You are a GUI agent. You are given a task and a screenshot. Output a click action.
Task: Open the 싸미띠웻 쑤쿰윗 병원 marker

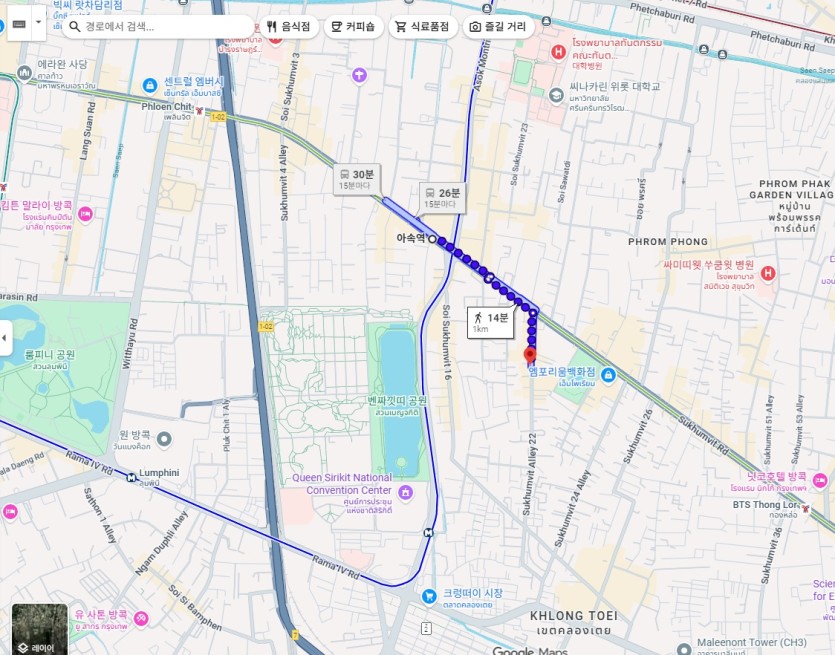coord(767,273)
